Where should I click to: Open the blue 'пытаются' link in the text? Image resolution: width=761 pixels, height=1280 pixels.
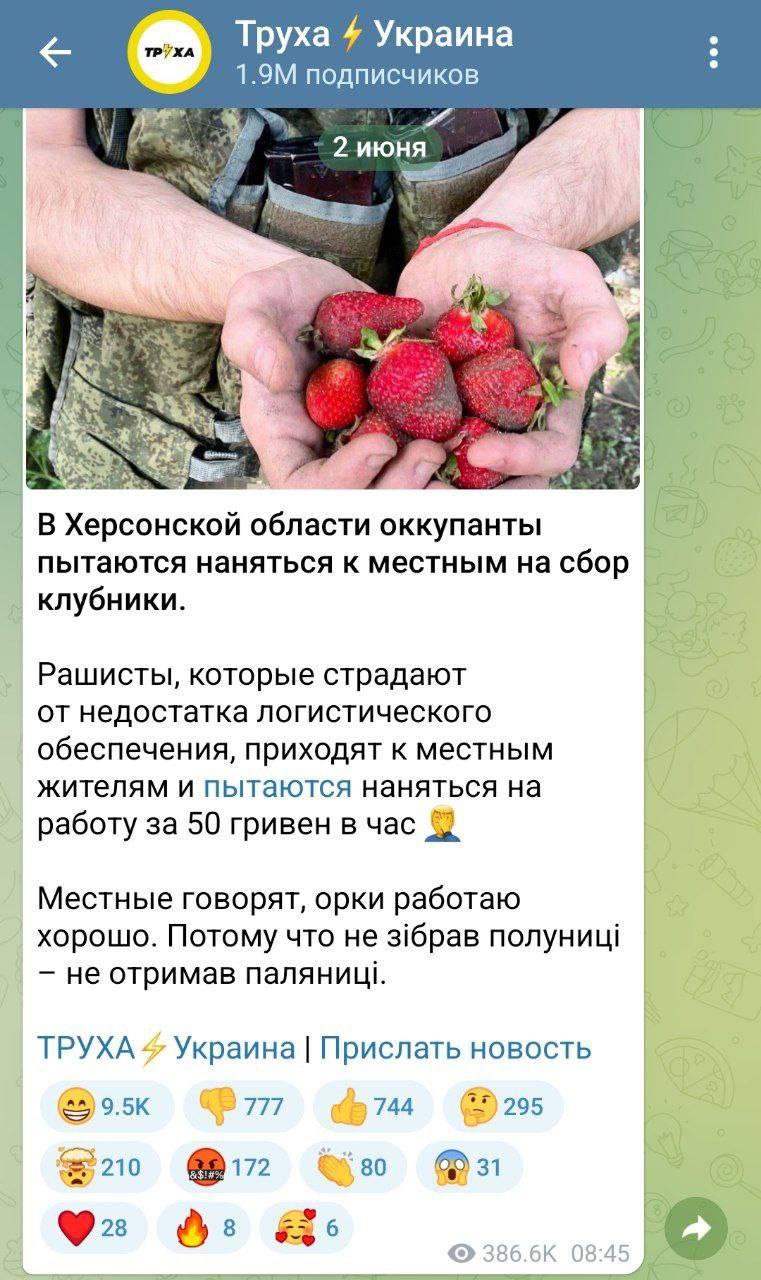tap(277, 786)
